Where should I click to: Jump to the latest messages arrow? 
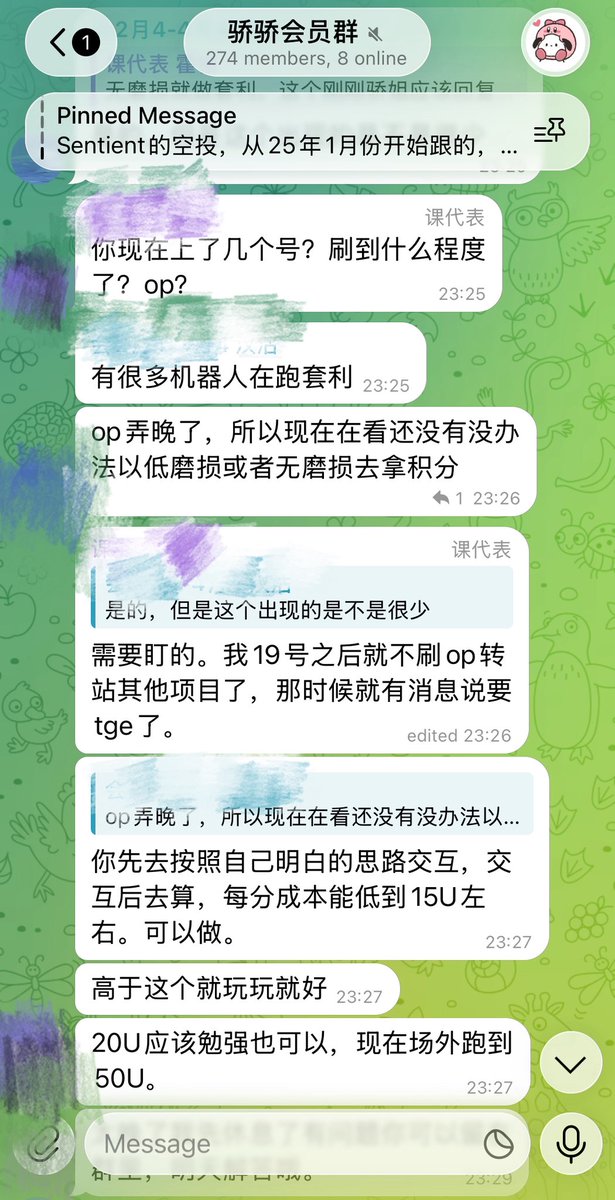(570, 1063)
